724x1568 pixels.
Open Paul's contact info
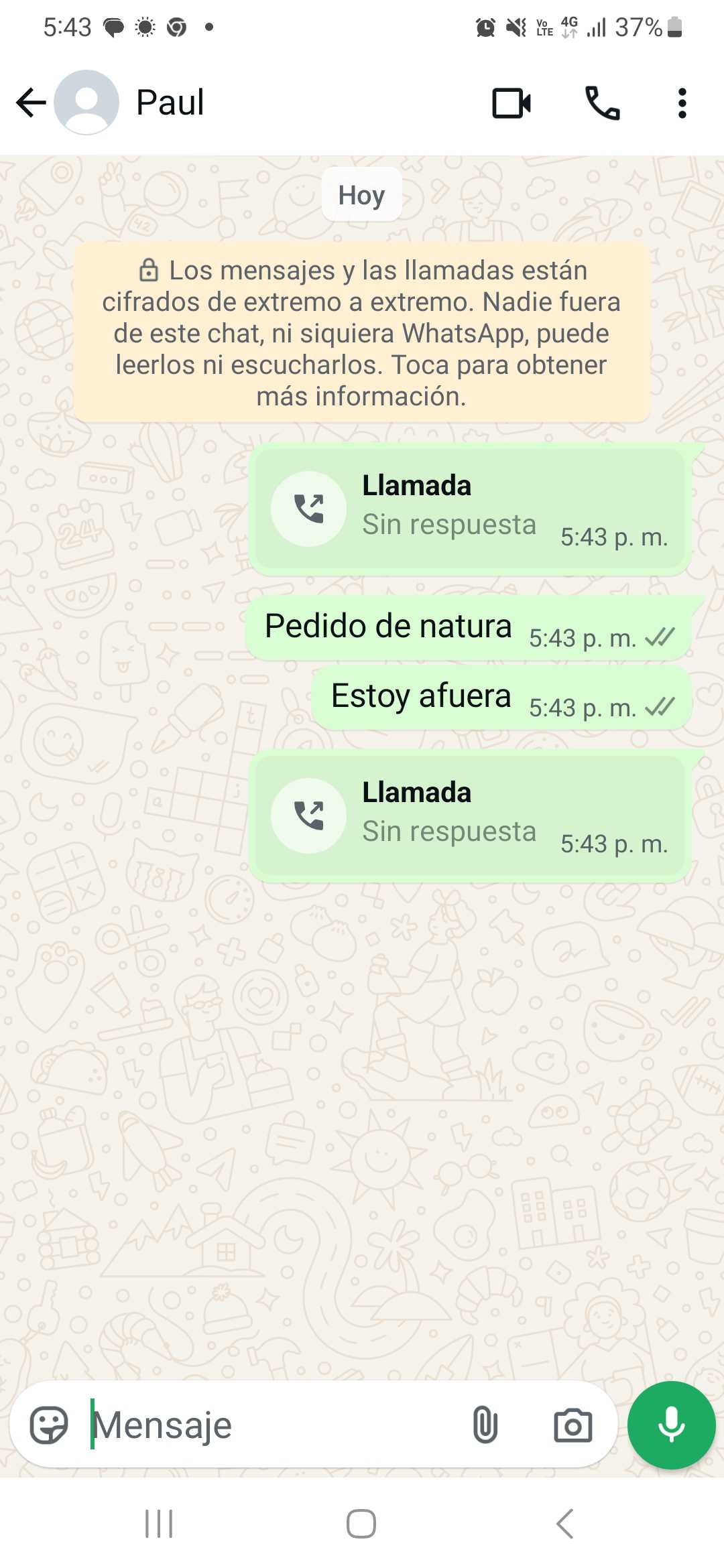170,103
